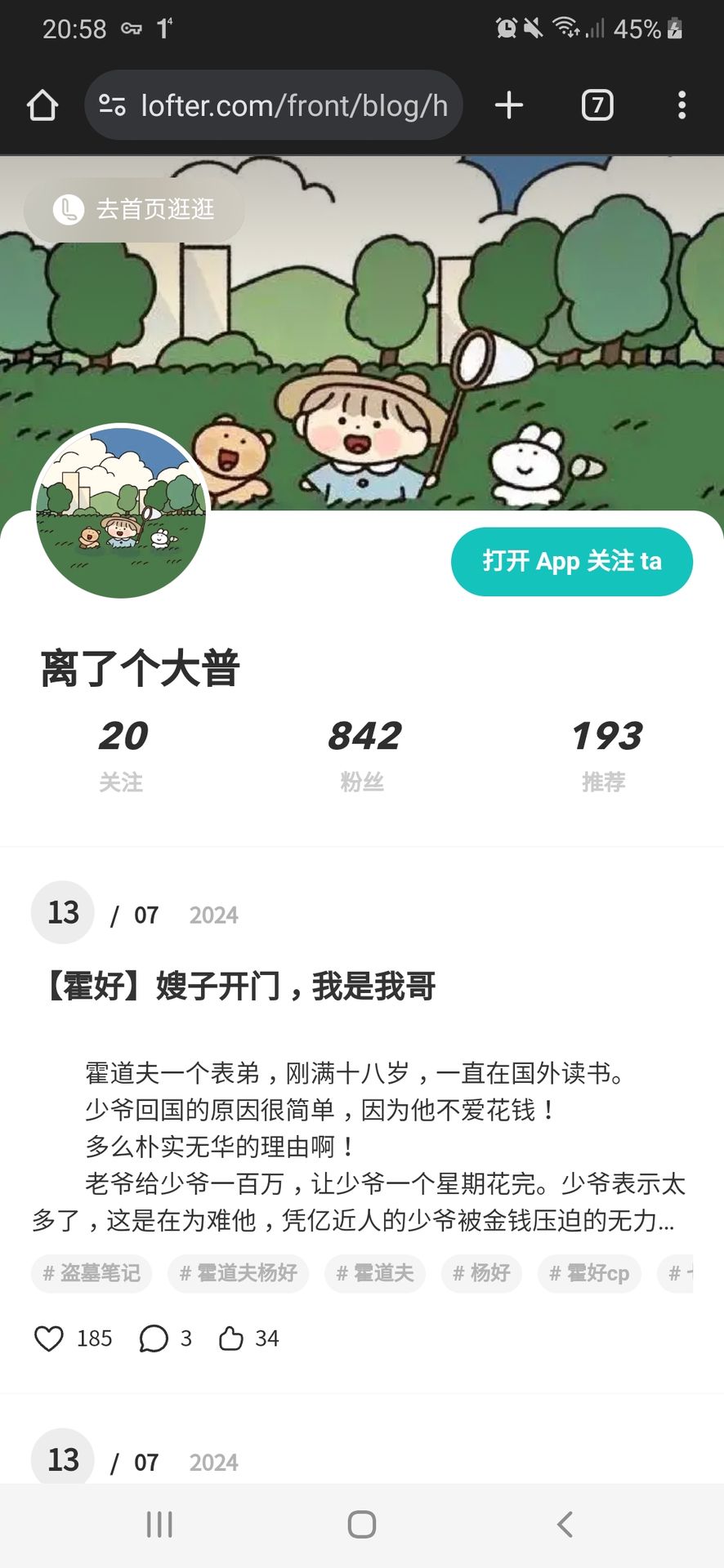Tap 打开 App 关注 ta button
724x1568 pixels.
coord(571,562)
